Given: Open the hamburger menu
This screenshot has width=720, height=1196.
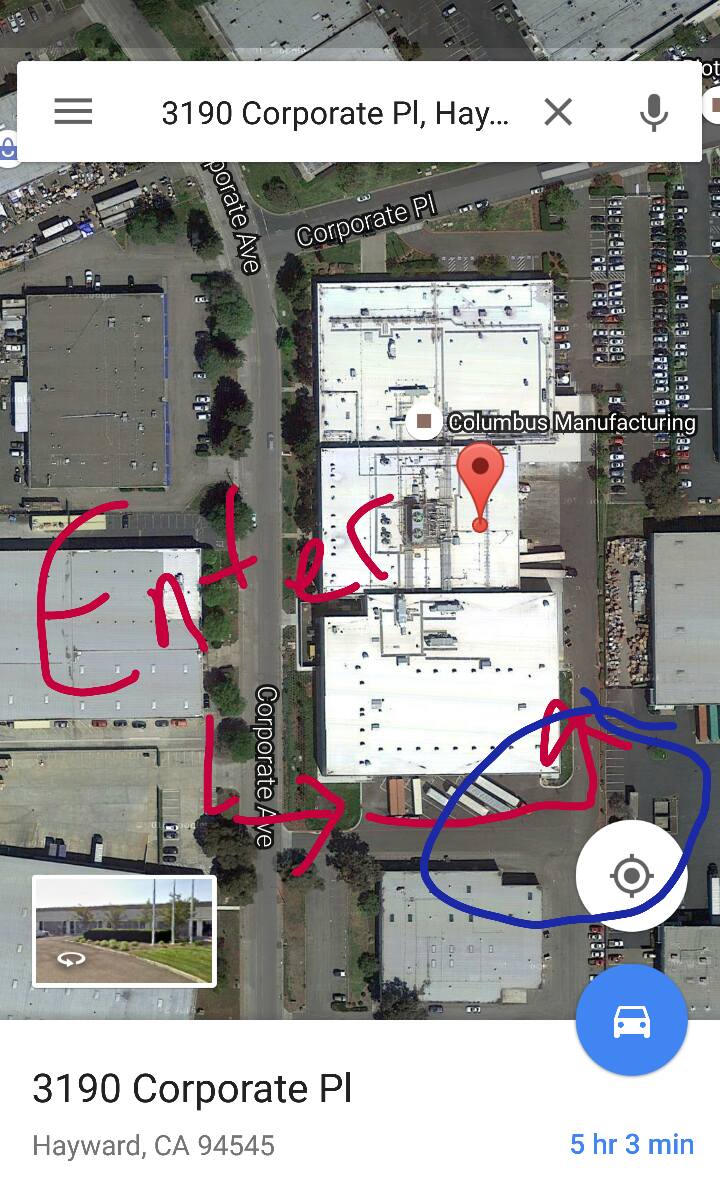Looking at the screenshot, I should 73,112.
